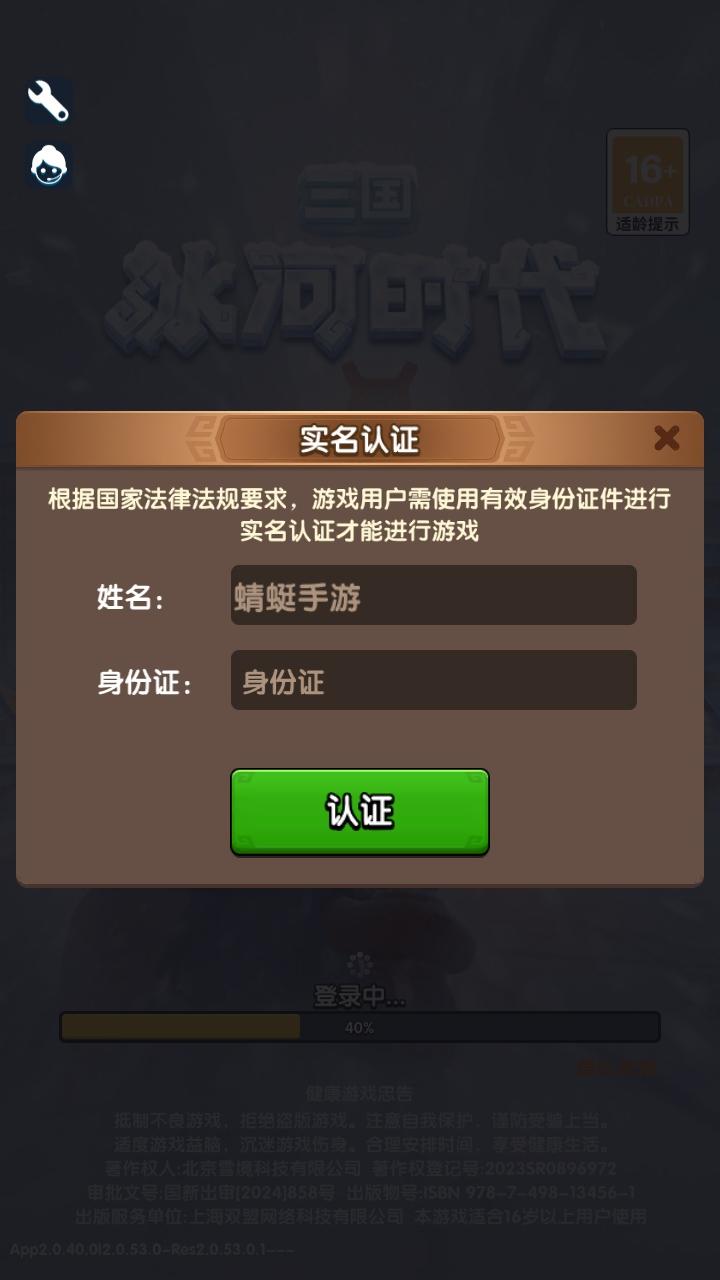Tap the 姓名 name input field
Screen dimensions: 720x1280
pos(433,596)
